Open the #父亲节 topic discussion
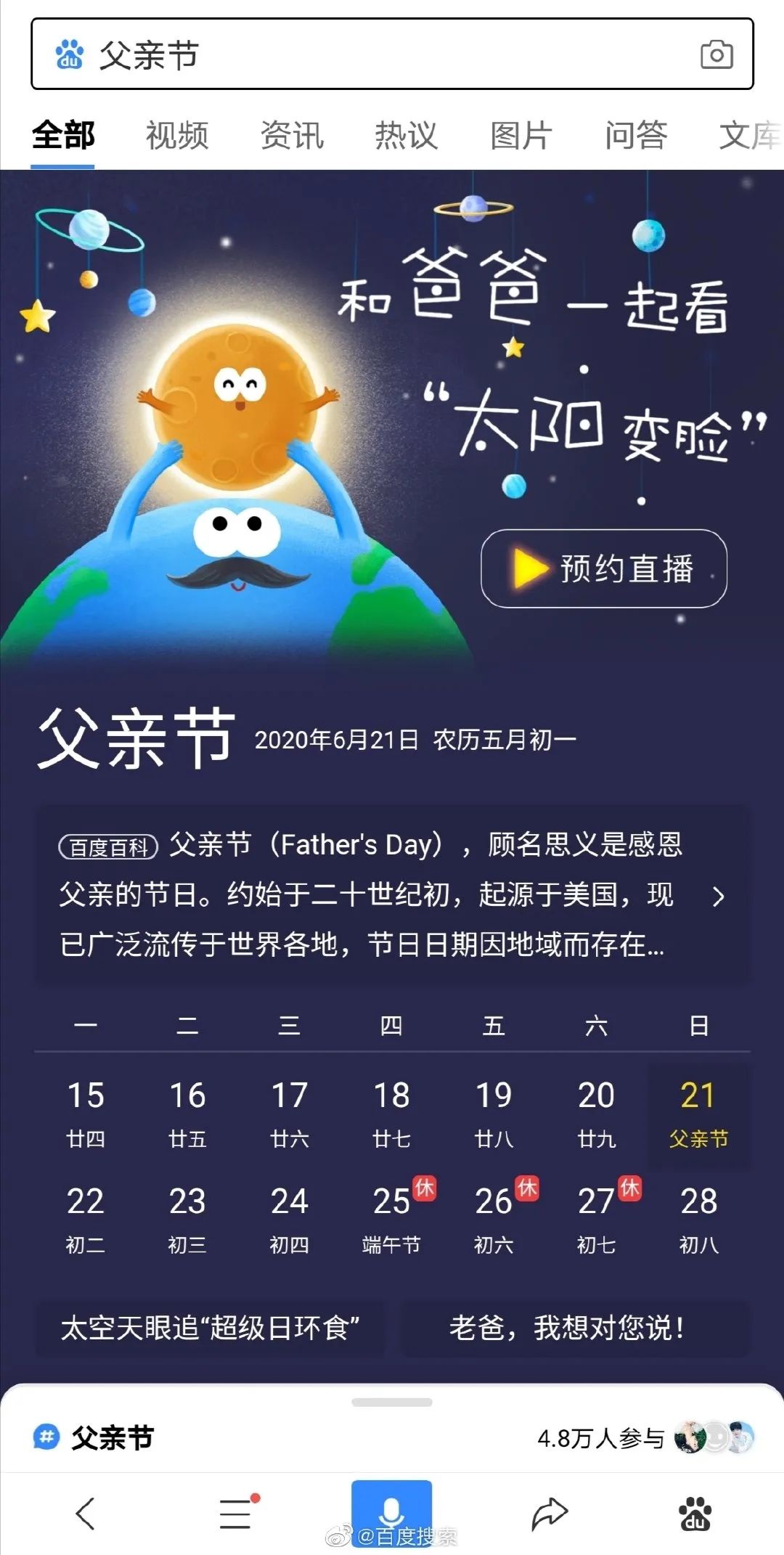This screenshot has height=1555, width=784. point(113,1437)
